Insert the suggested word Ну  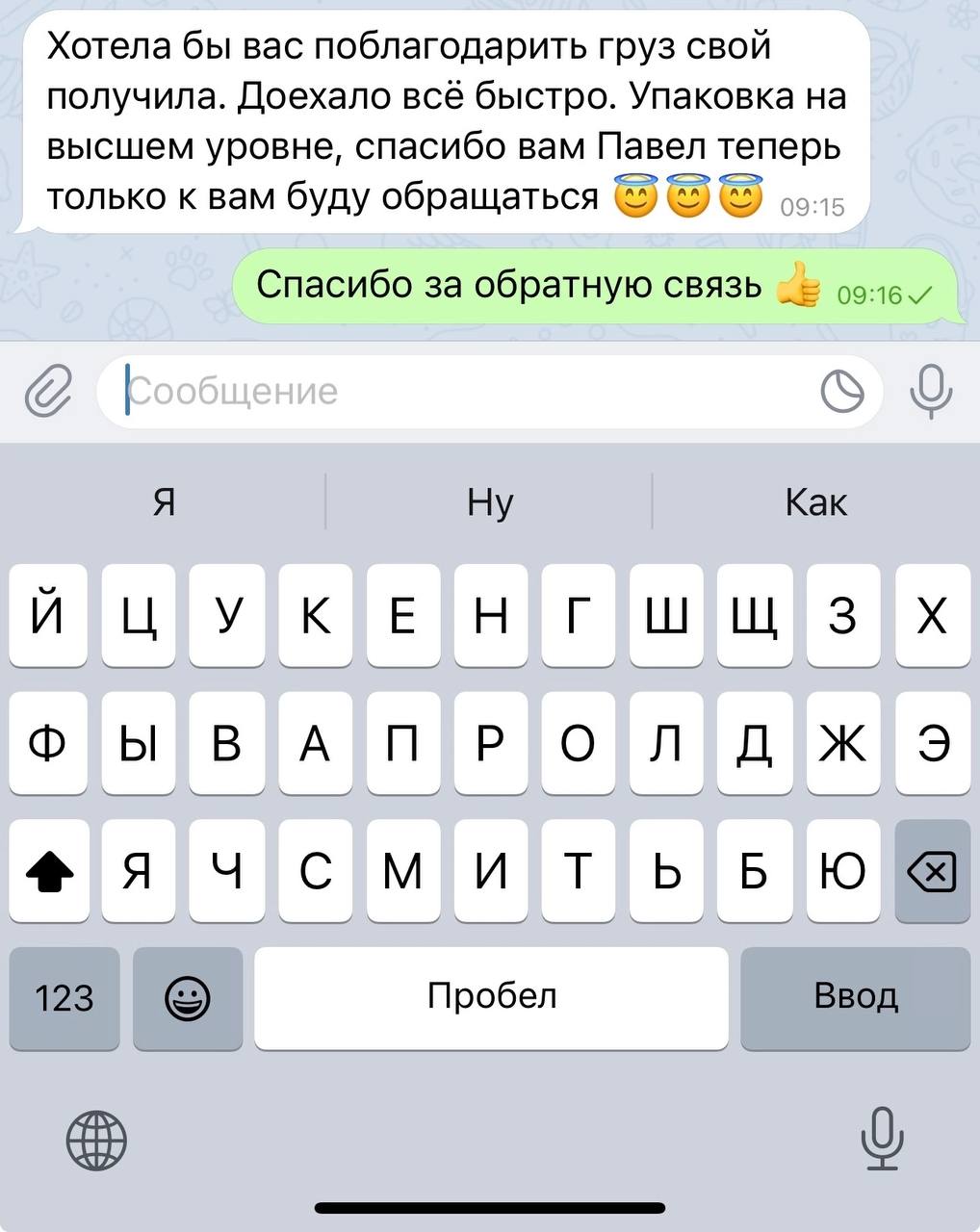pyautogui.click(x=490, y=502)
